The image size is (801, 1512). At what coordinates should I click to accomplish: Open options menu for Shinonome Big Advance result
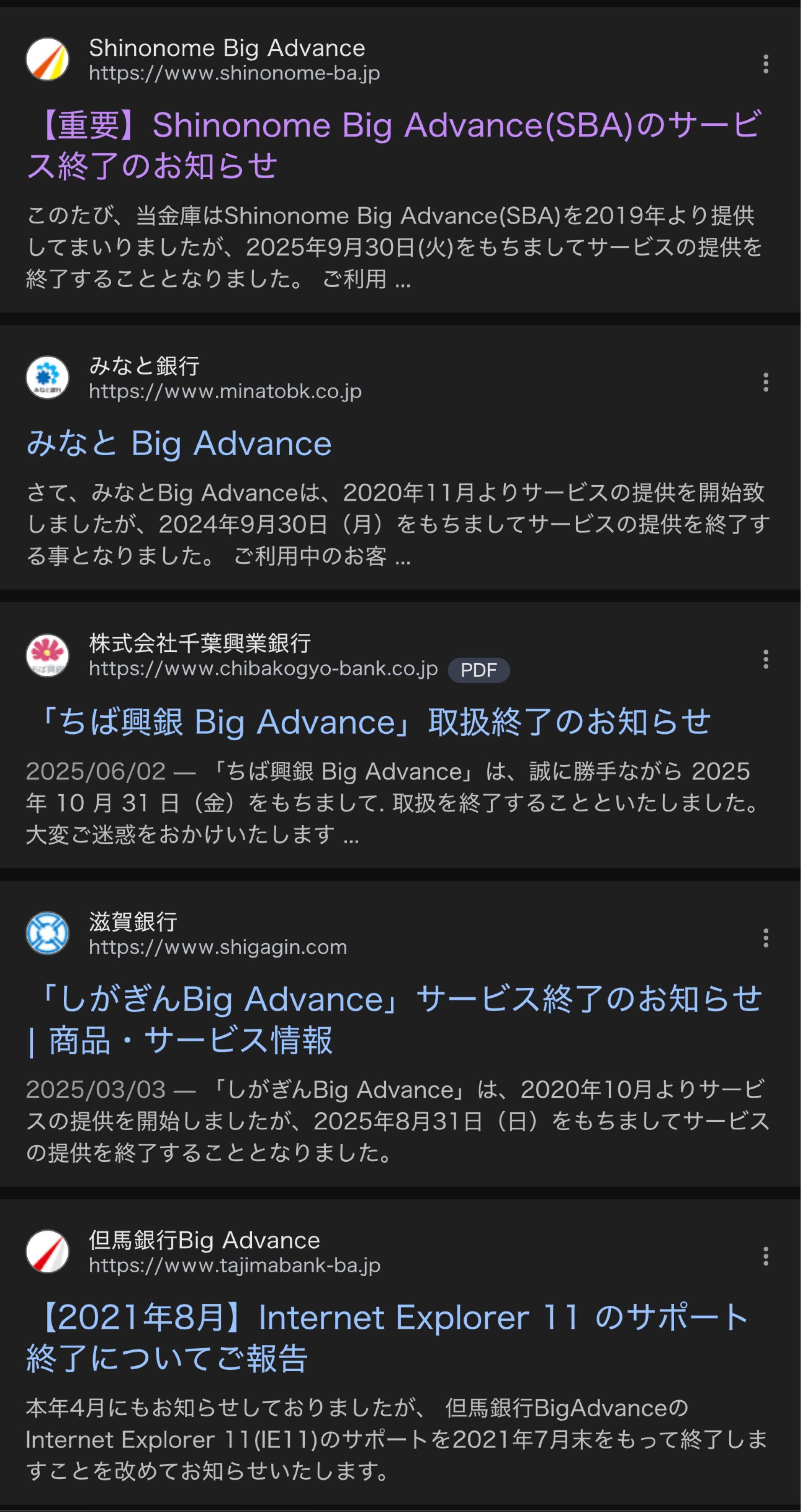pyautogui.click(x=765, y=64)
